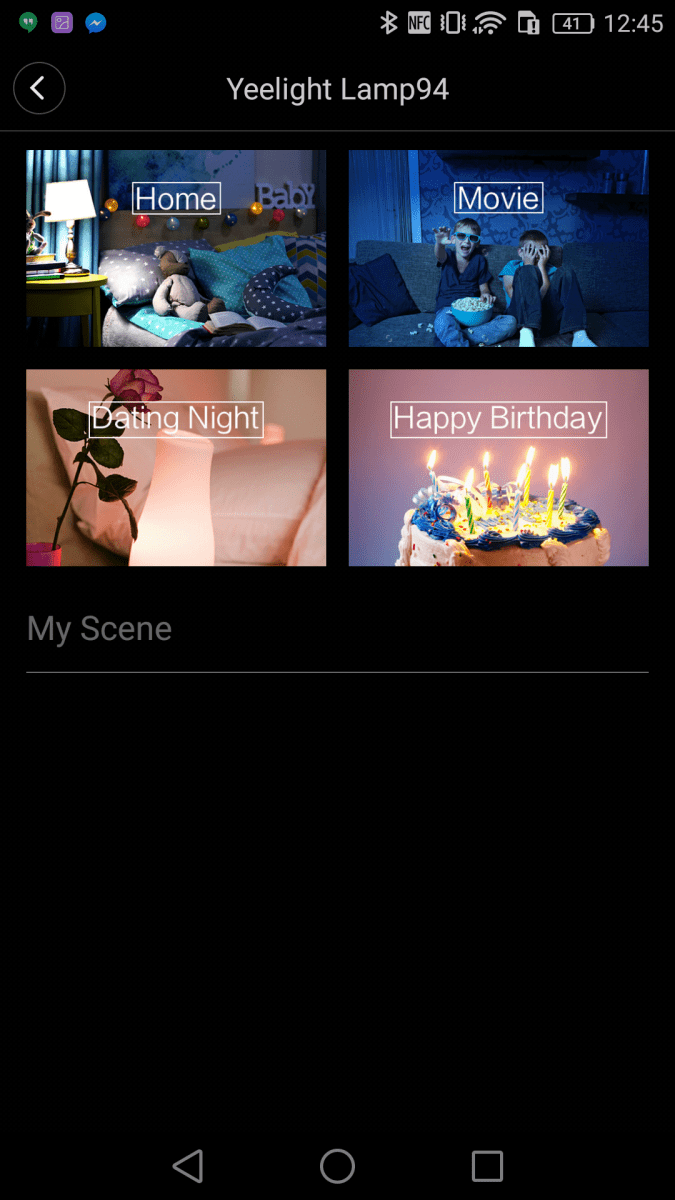Open recent apps overview
Screen dimensions: 675x1200
(487, 1166)
